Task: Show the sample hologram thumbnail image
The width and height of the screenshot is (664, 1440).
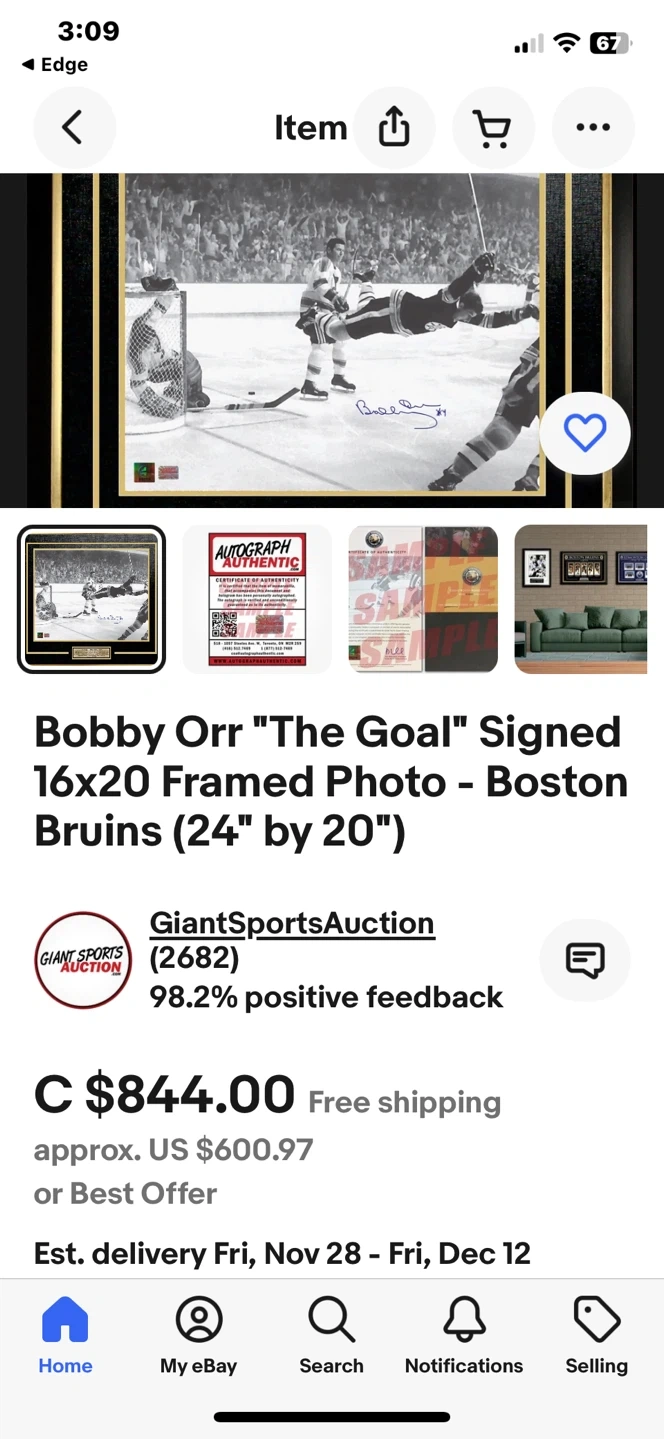Action: pyautogui.click(x=423, y=599)
